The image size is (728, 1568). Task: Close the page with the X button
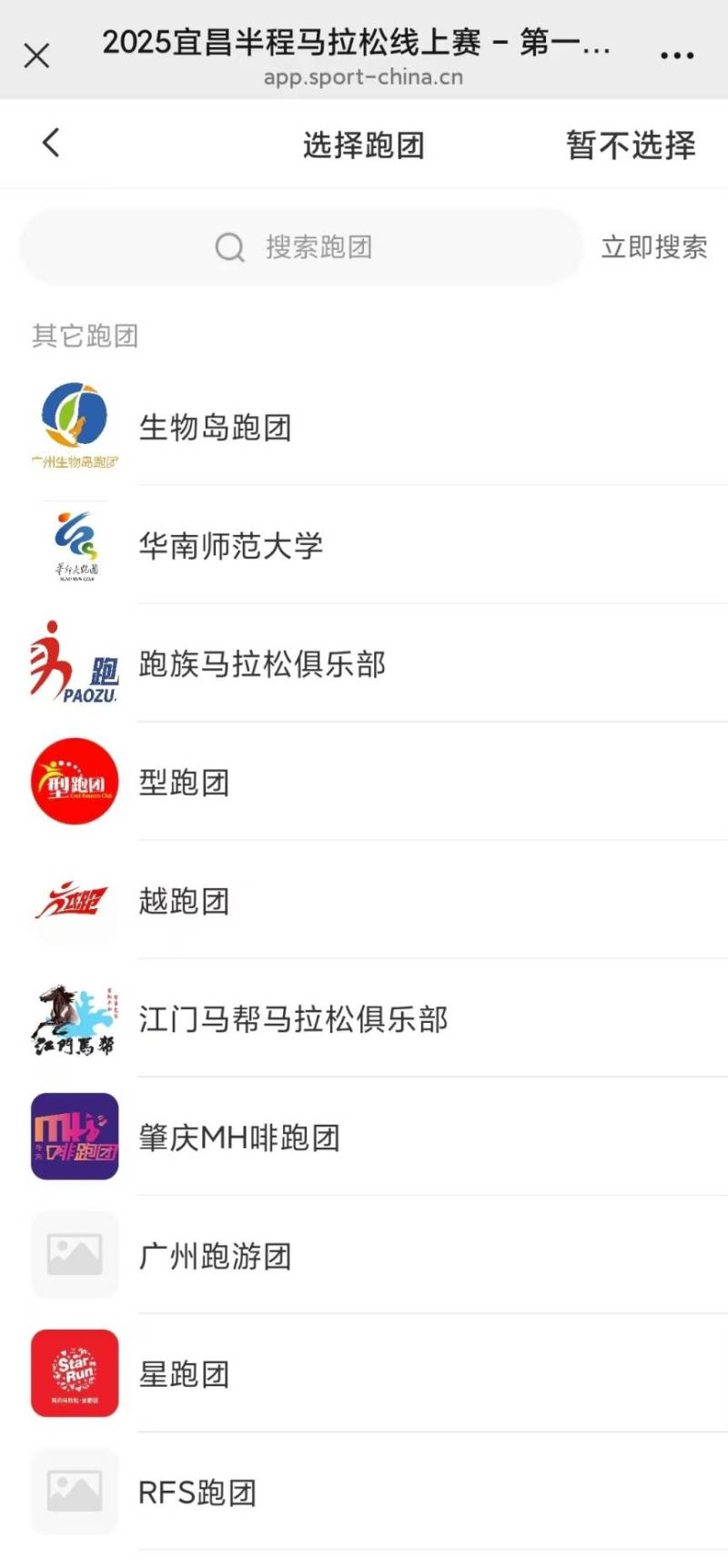click(x=36, y=55)
